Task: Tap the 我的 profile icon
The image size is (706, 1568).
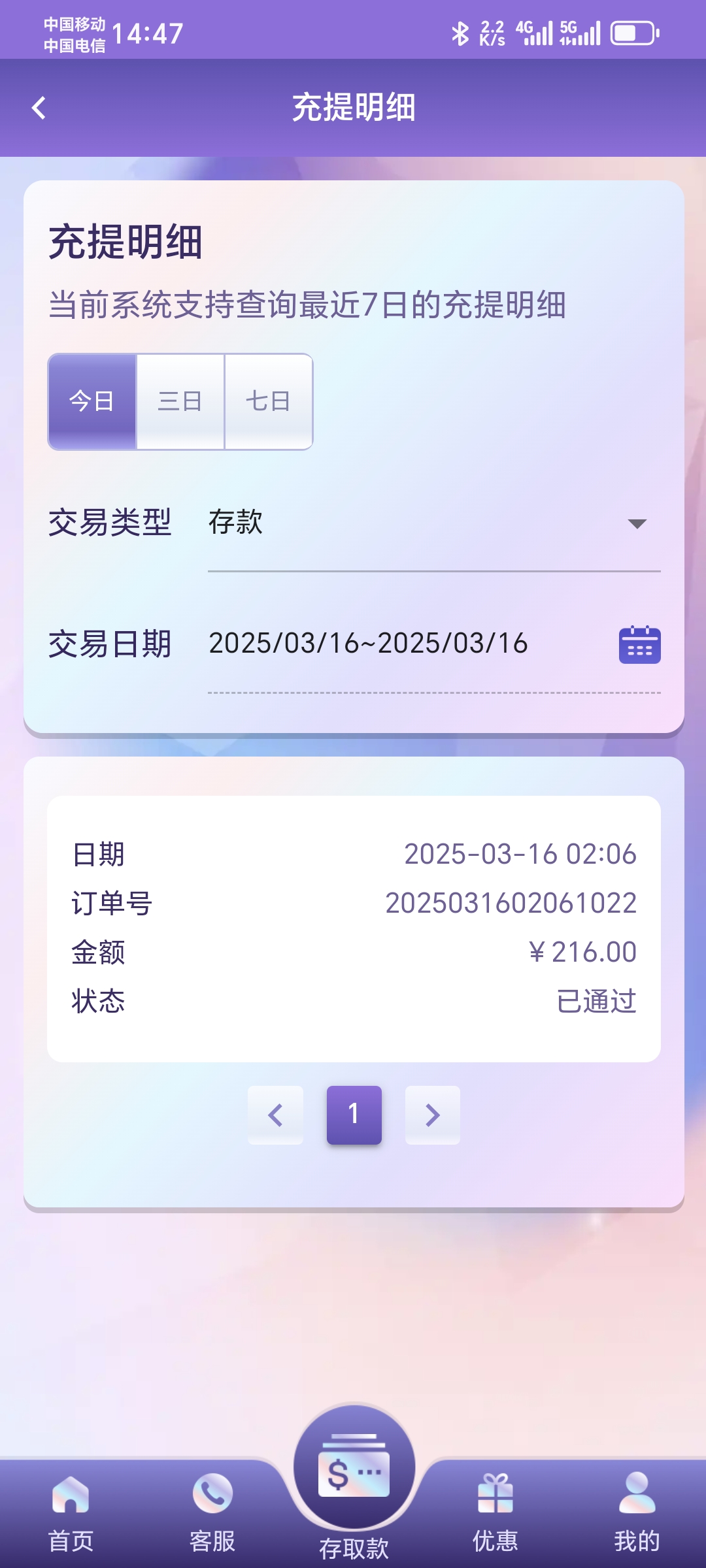Action: click(x=635, y=1496)
